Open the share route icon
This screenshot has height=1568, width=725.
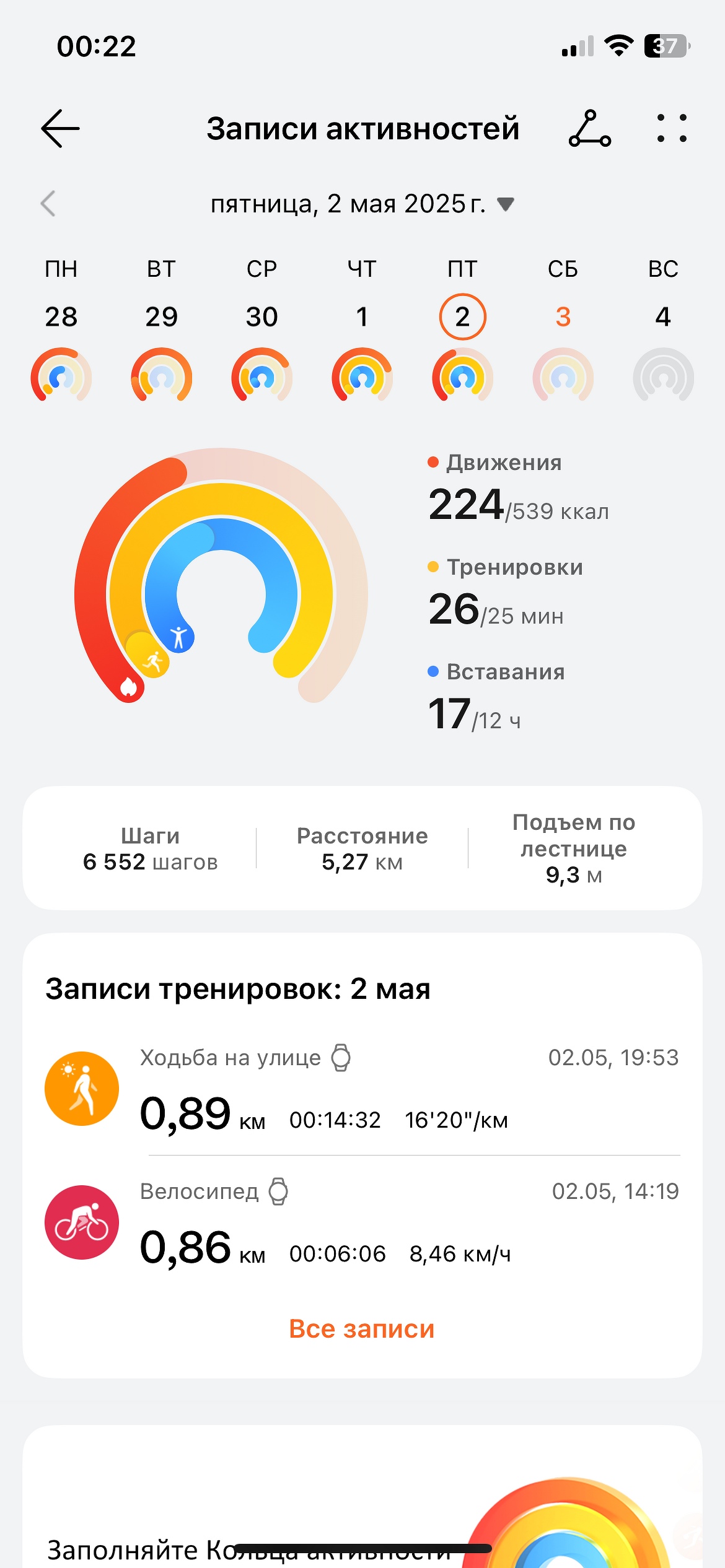click(x=590, y=129)
